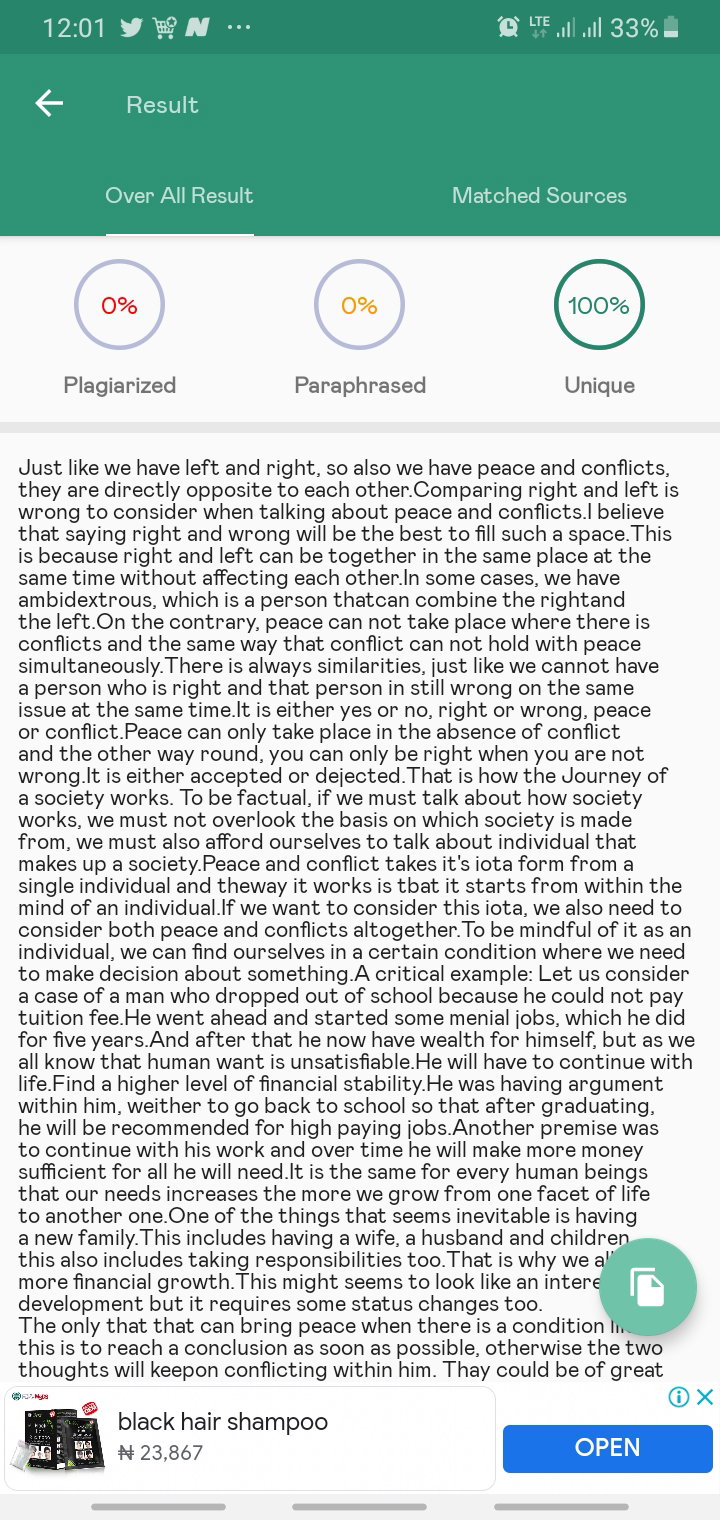Screen dimensions: 720x1520
Task: Open the ad info icon
Action: pyautogui.click(x=679, y=1397)
